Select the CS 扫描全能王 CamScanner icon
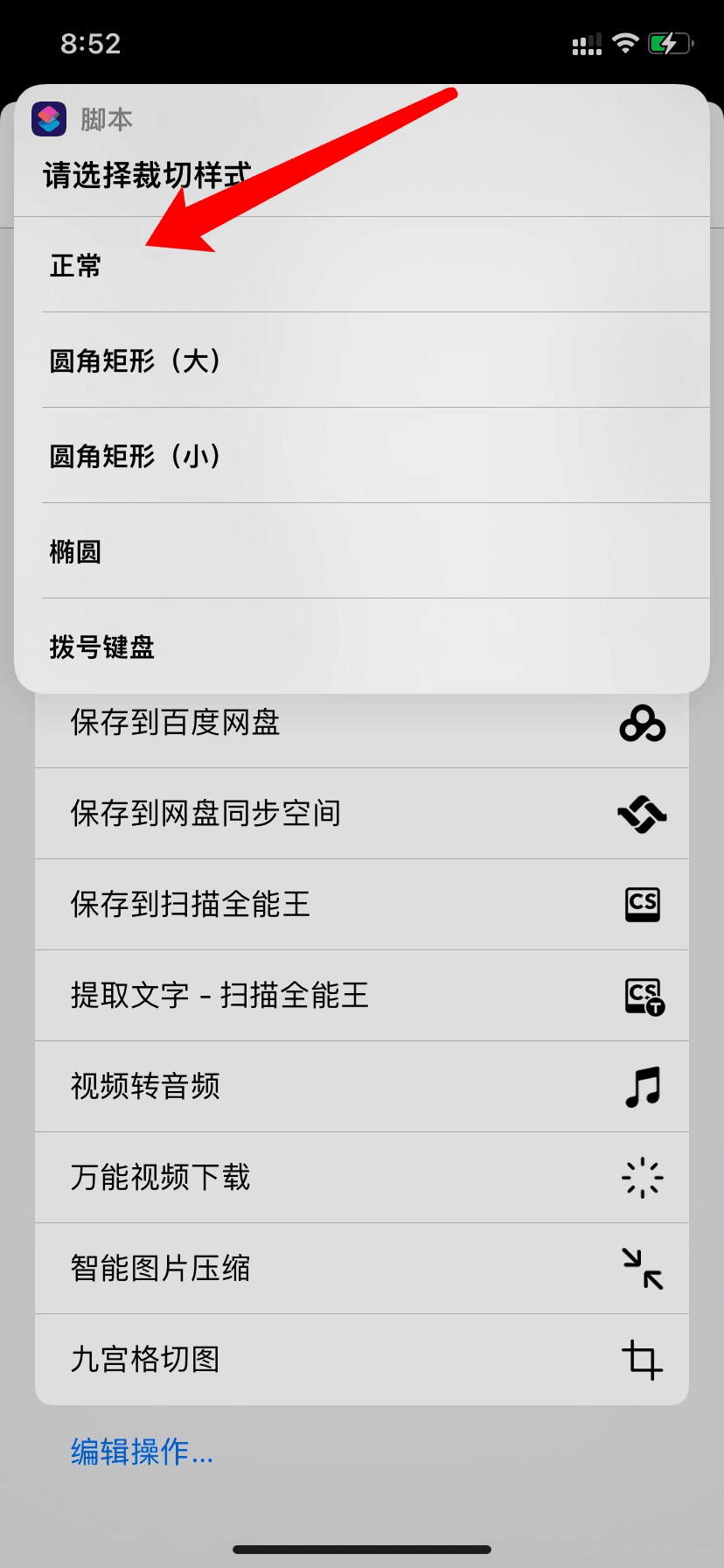The width and height of the screenshot is (724, 1568). pyautogui.click(x=643, y=905)
